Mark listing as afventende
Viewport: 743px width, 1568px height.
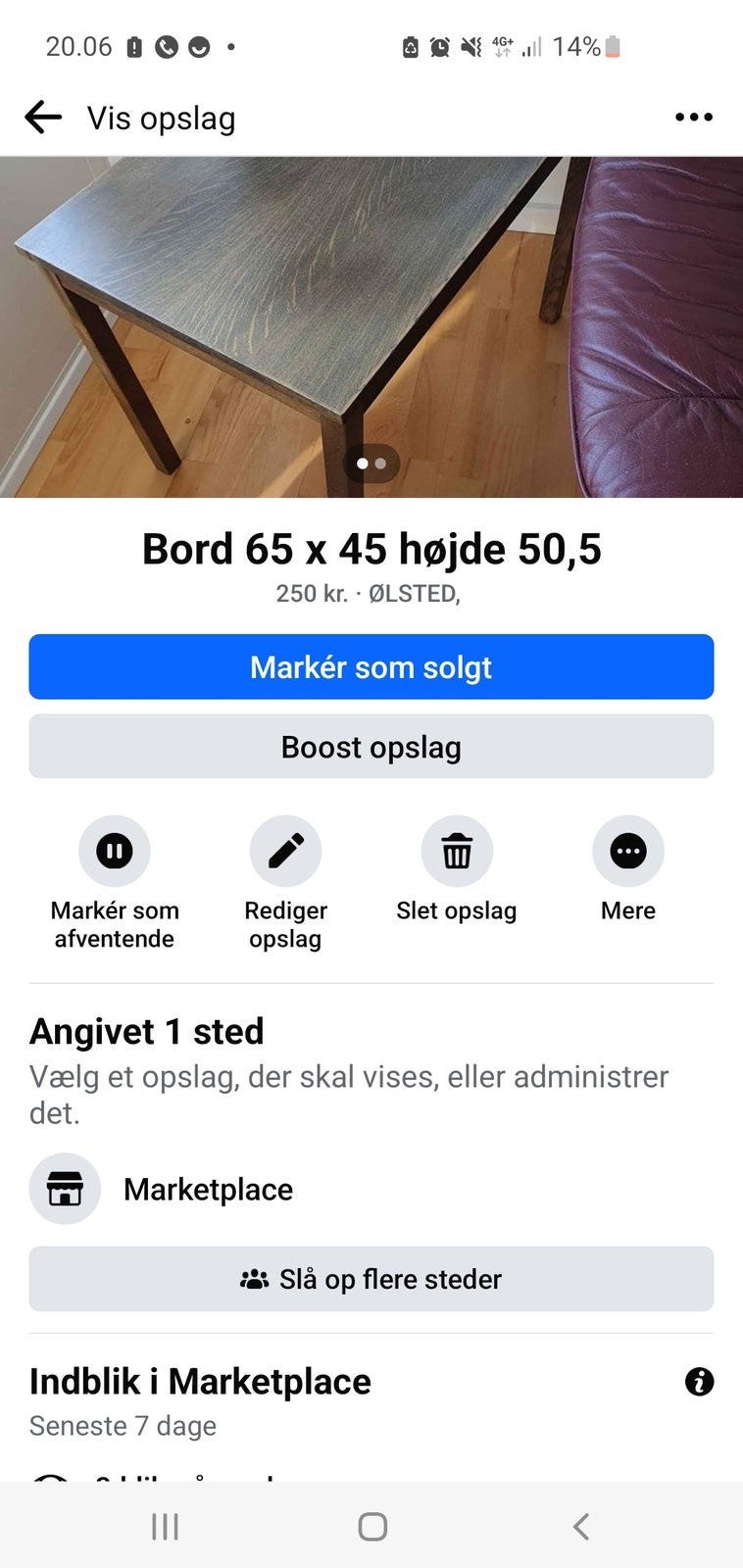(115, 851)
